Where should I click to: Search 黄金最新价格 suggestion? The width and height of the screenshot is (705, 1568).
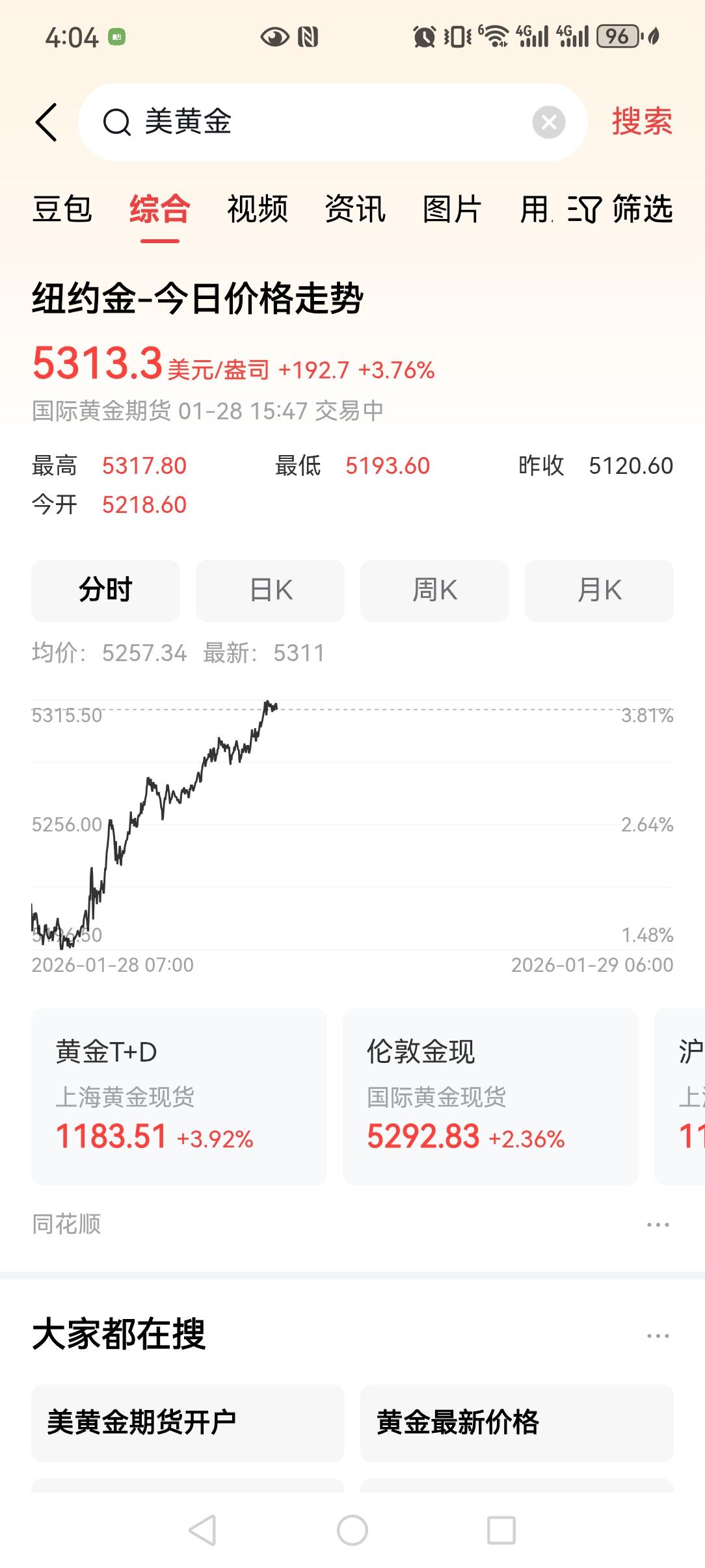coord(516,1422)
